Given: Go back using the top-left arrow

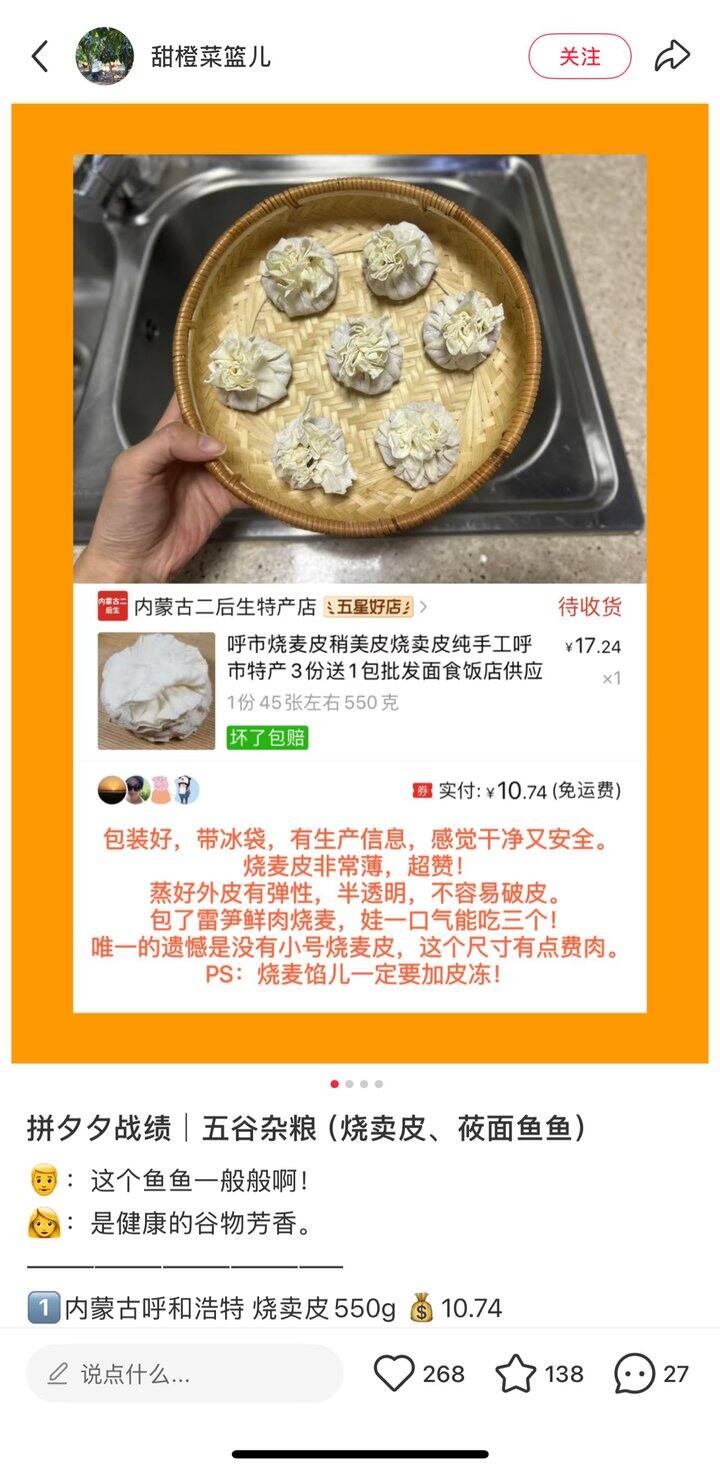Looking at the screenshot, I should click(40, 56).
